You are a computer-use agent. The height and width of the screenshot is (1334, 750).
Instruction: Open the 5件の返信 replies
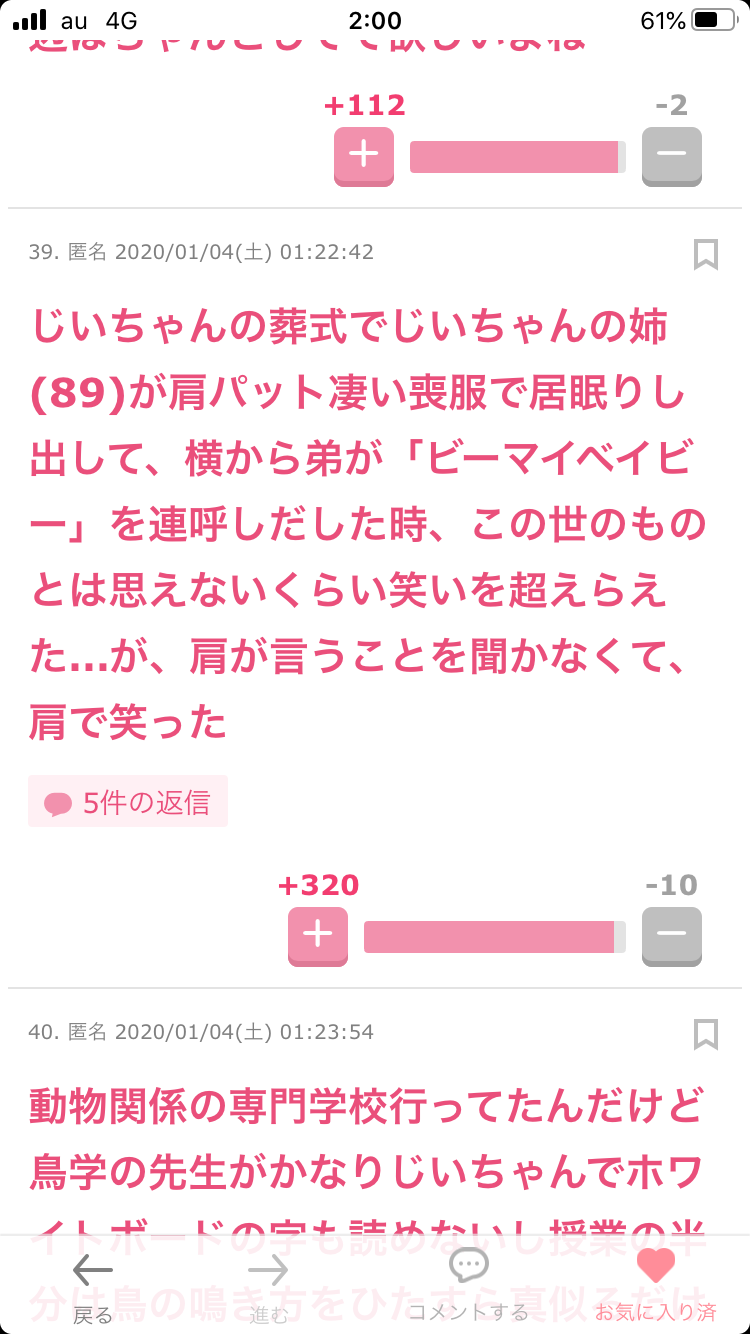128,802
